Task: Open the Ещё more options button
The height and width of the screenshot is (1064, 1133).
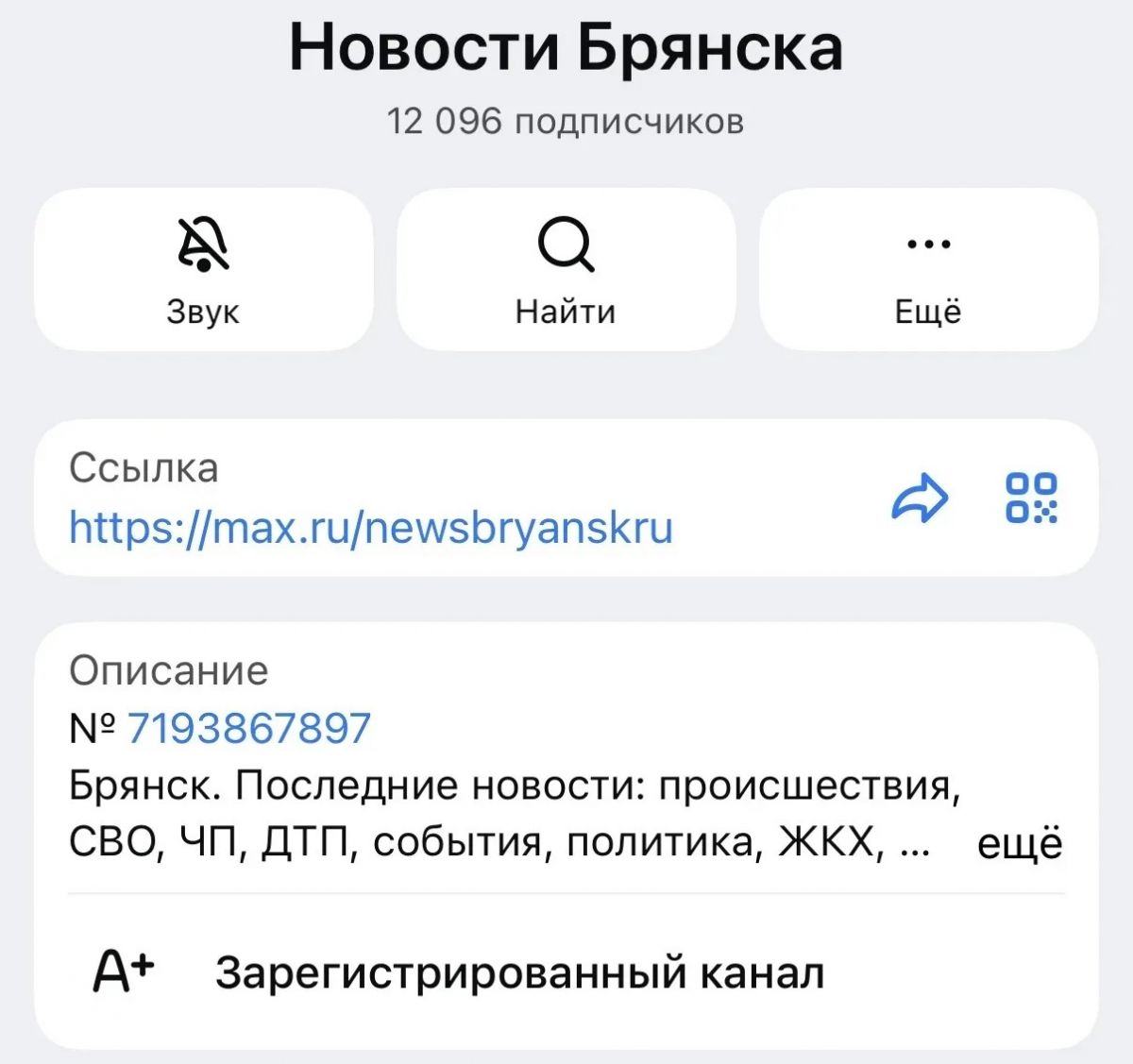Action: point(928,269)
